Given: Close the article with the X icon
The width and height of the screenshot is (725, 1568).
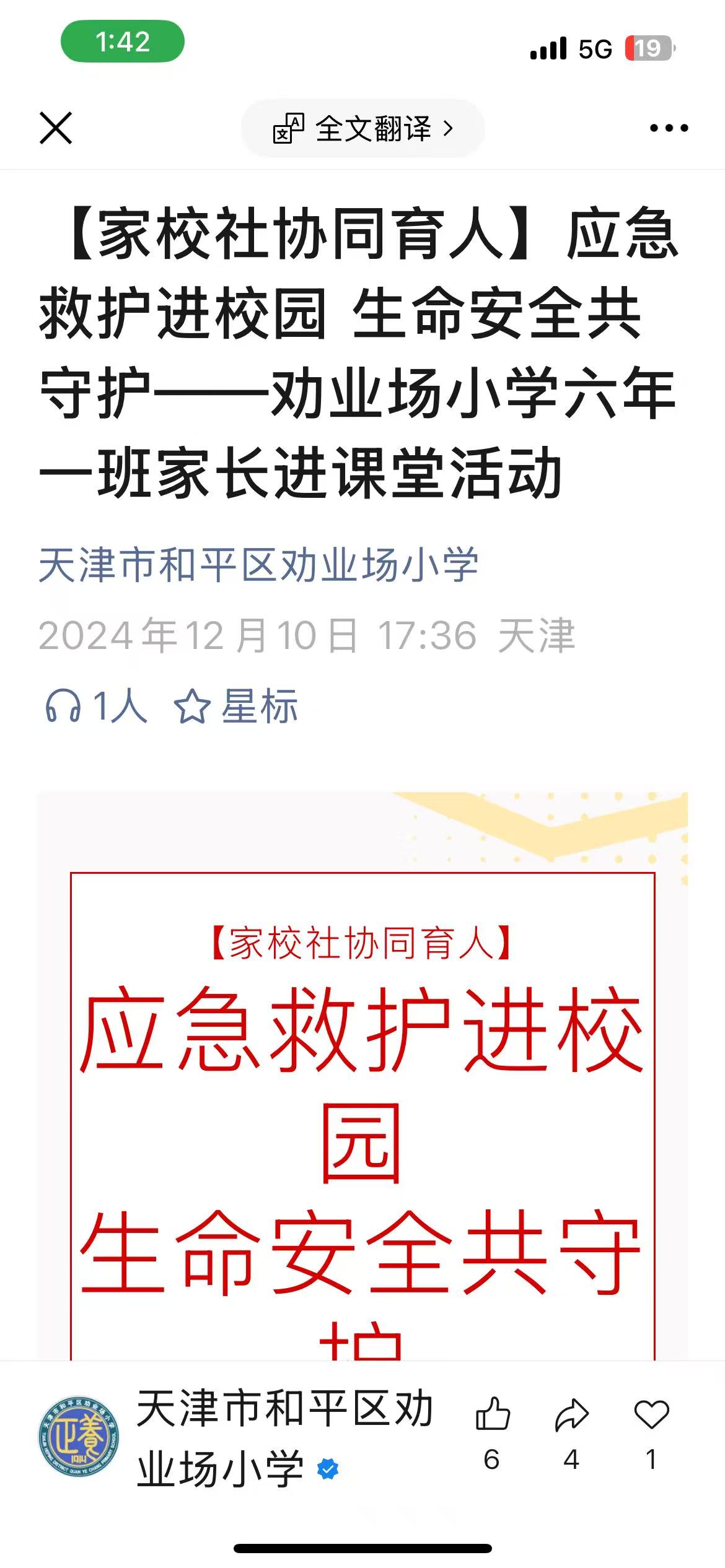Looking at the screenshot, I should [x=56, y=128].
